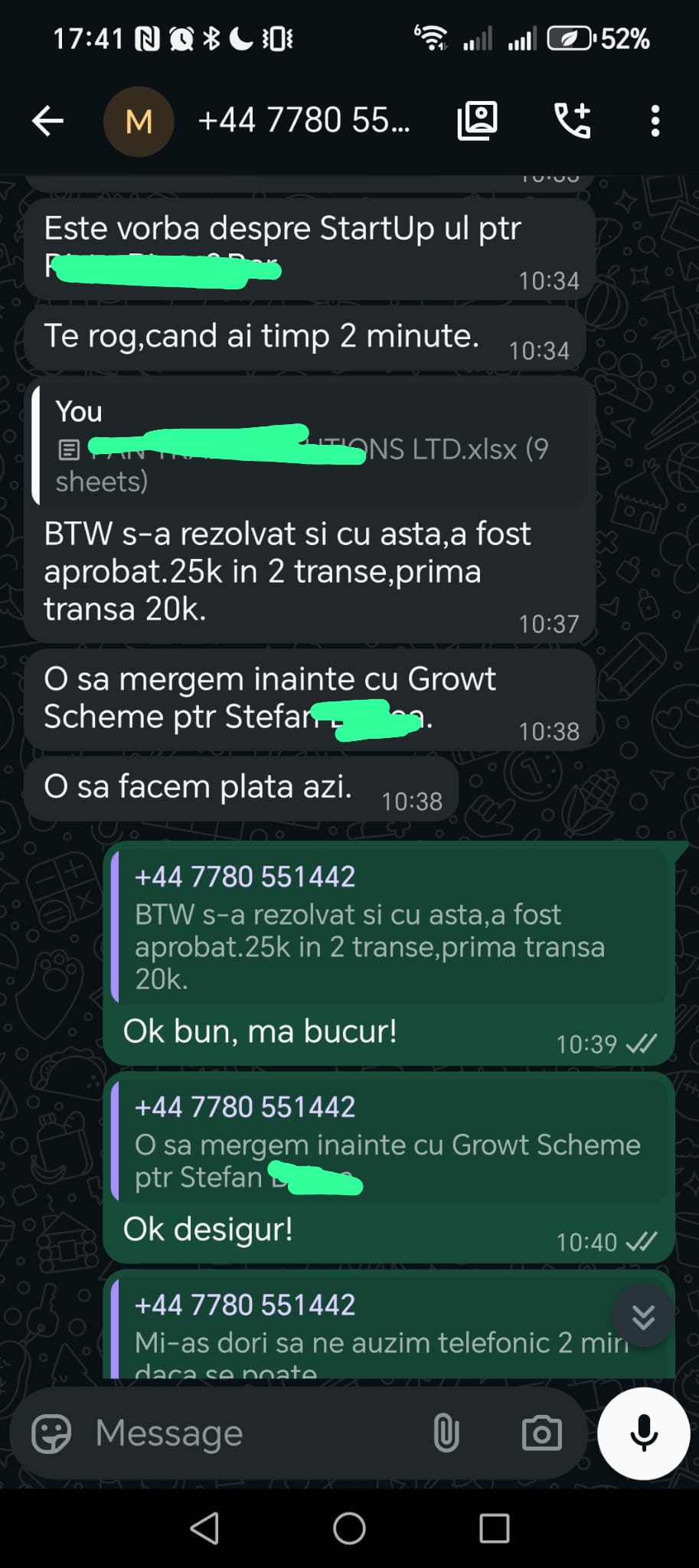Focus the Message text field
Screen dimensions: 699x1568
tap(253, 1433)
